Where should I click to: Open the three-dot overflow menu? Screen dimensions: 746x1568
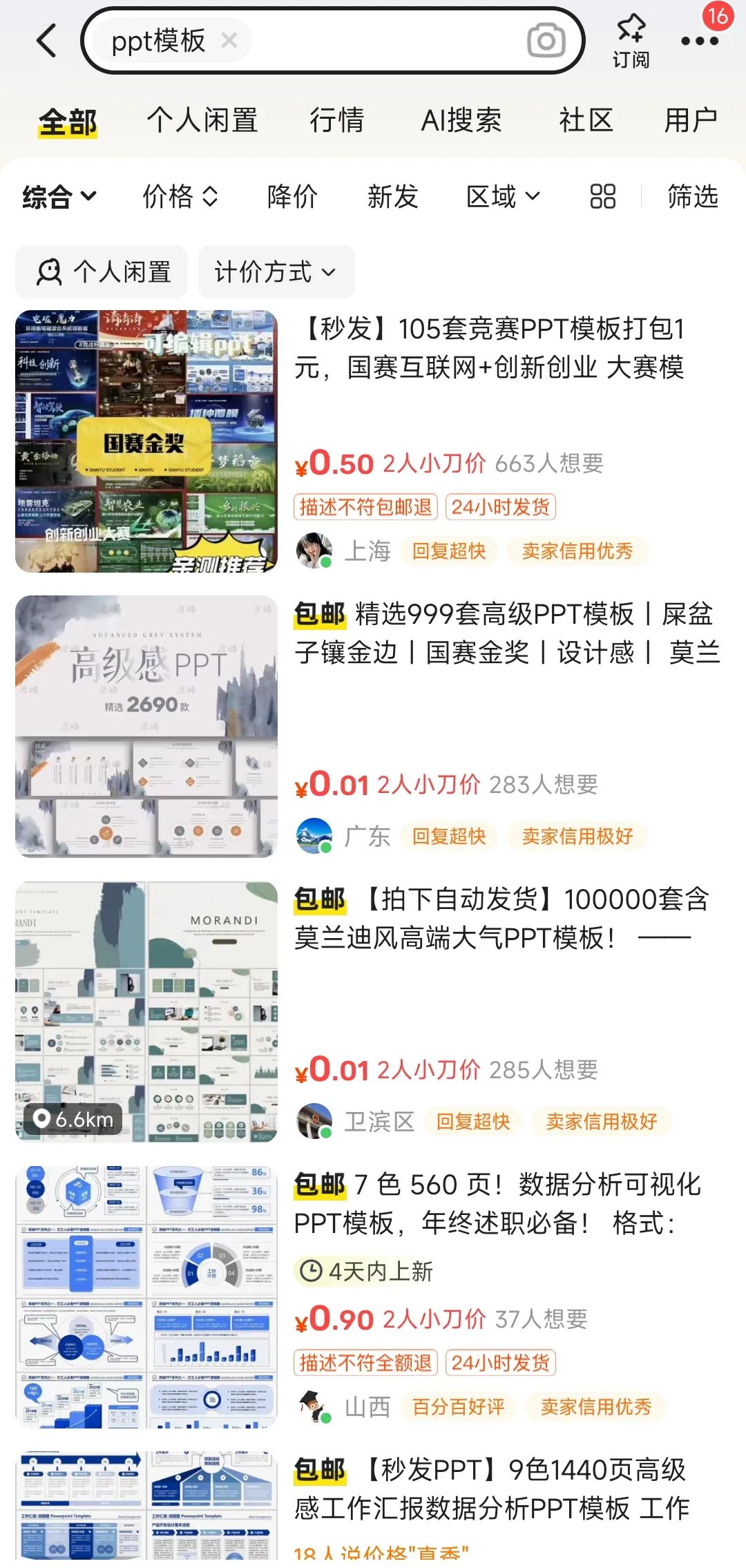(699, 41)
